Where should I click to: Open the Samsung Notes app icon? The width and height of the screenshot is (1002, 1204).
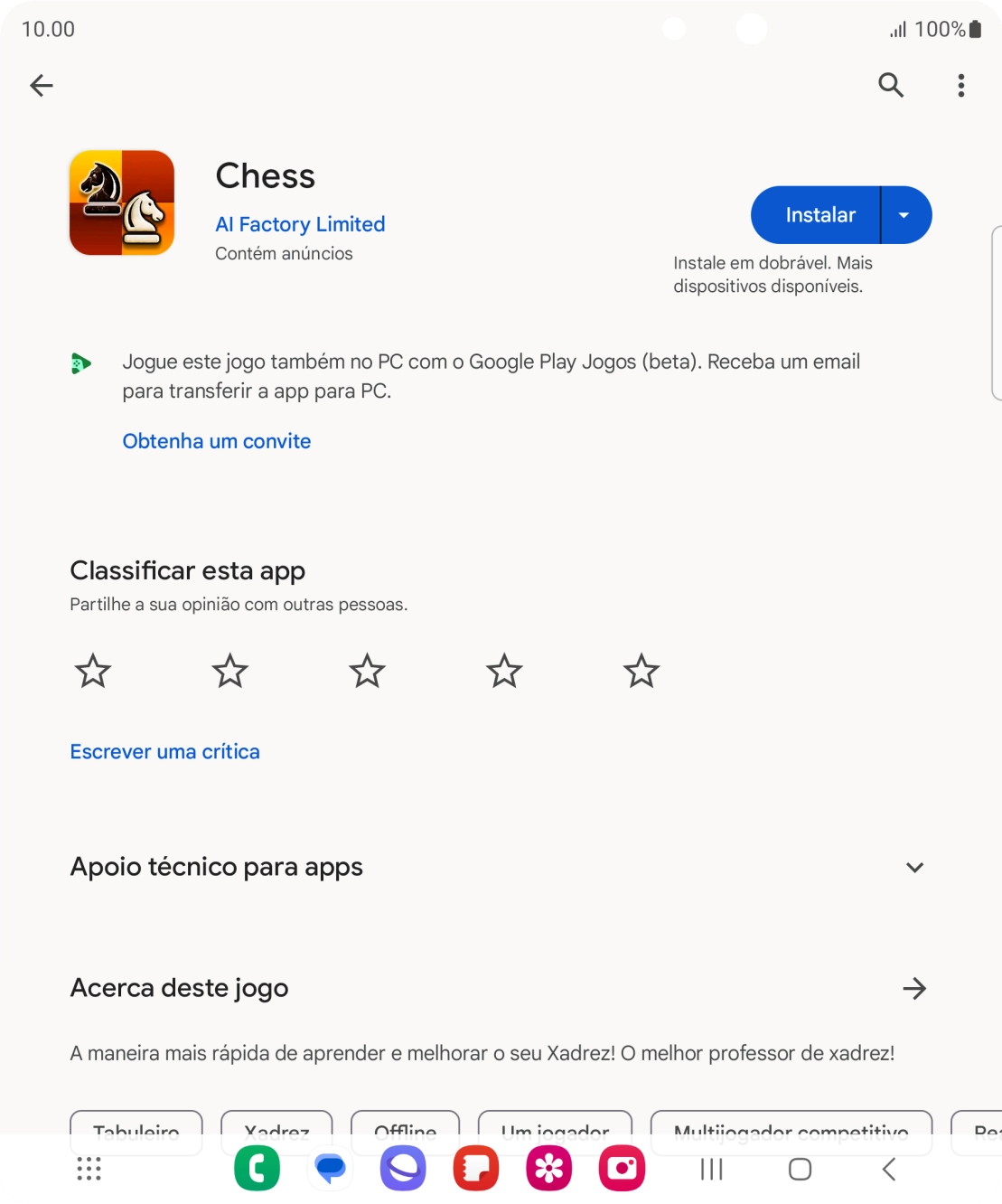point(475,1168)
